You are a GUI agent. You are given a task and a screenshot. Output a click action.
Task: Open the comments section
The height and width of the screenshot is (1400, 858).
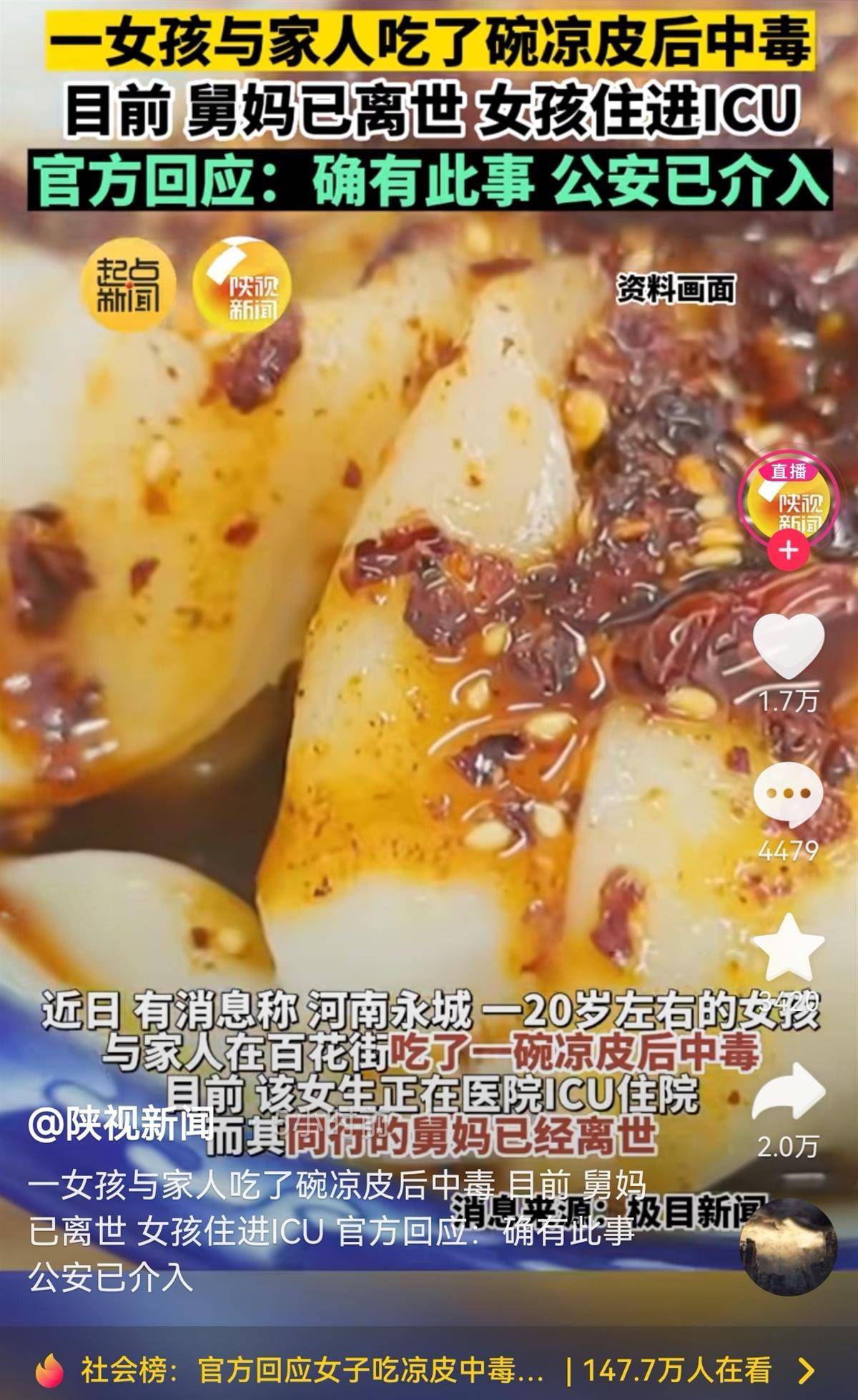point(788,796)
